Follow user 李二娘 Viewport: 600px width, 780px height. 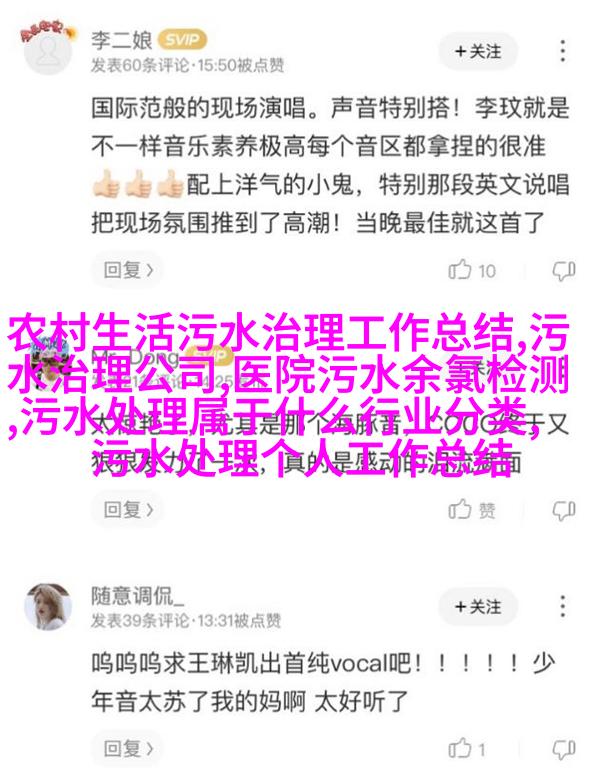pos(478,49)
